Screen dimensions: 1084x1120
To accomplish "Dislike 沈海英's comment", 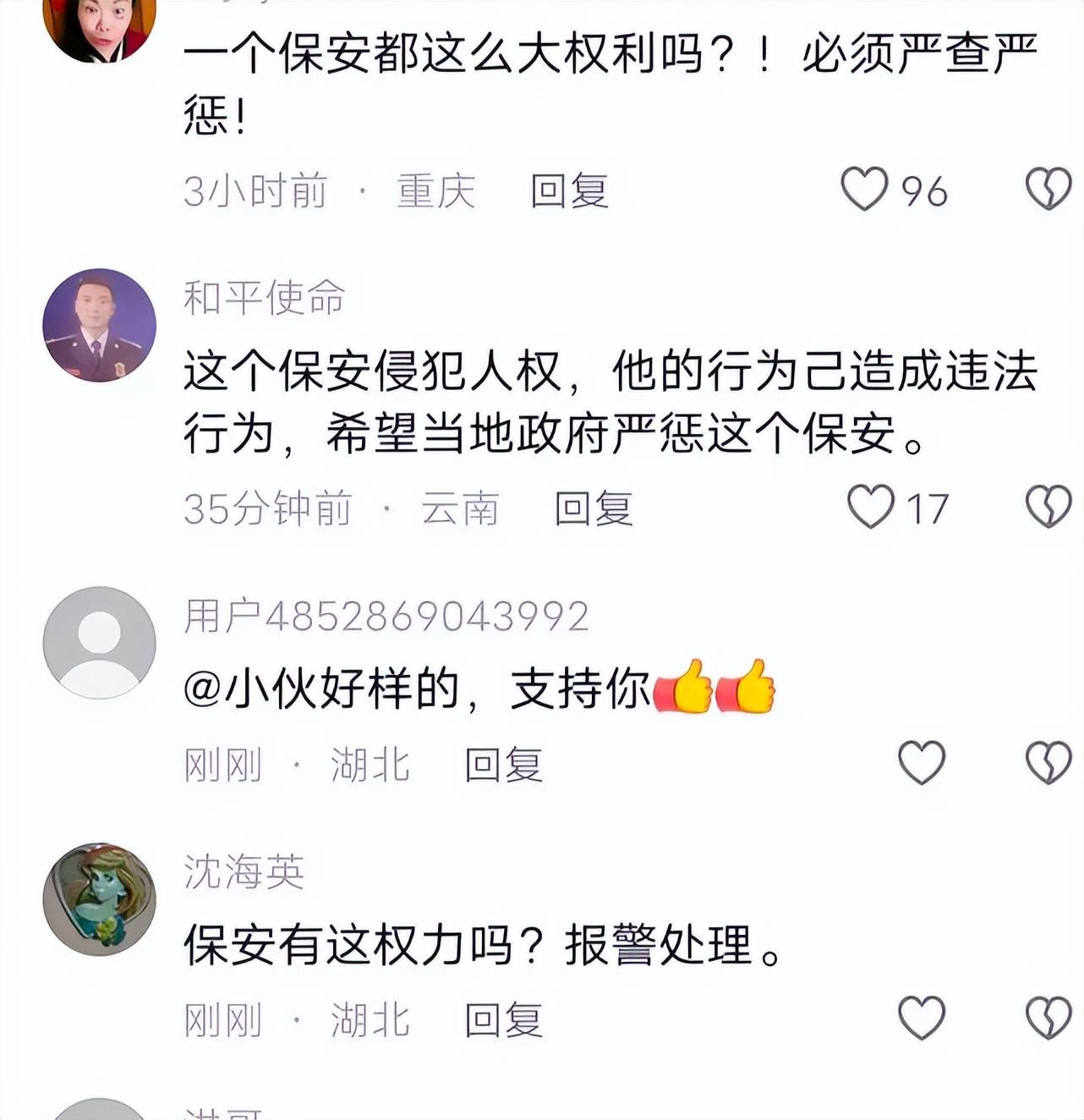I will (1048, 1018).
